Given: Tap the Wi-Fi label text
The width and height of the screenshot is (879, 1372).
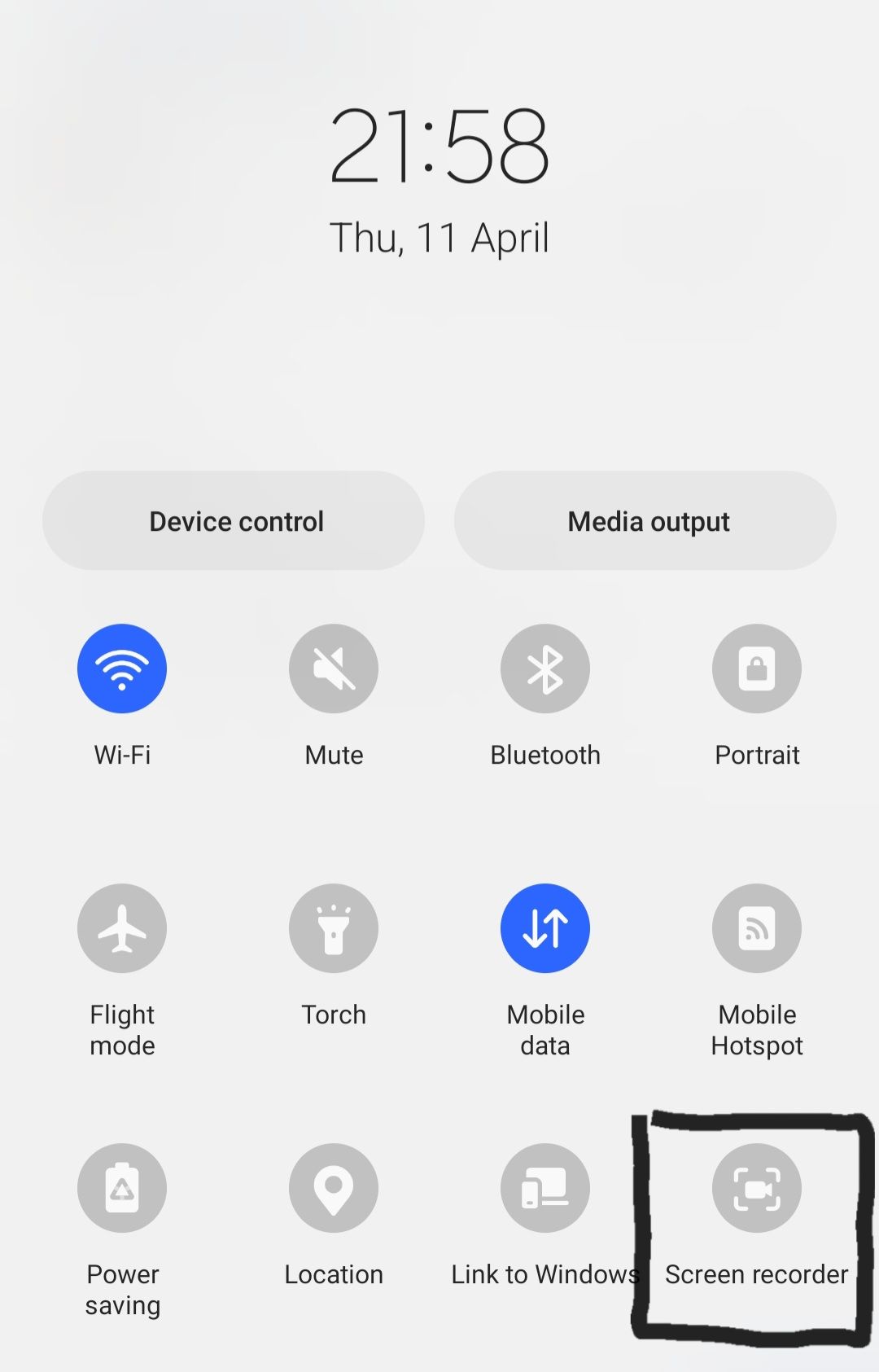Looking at the screenshot, I should [122, 754].
